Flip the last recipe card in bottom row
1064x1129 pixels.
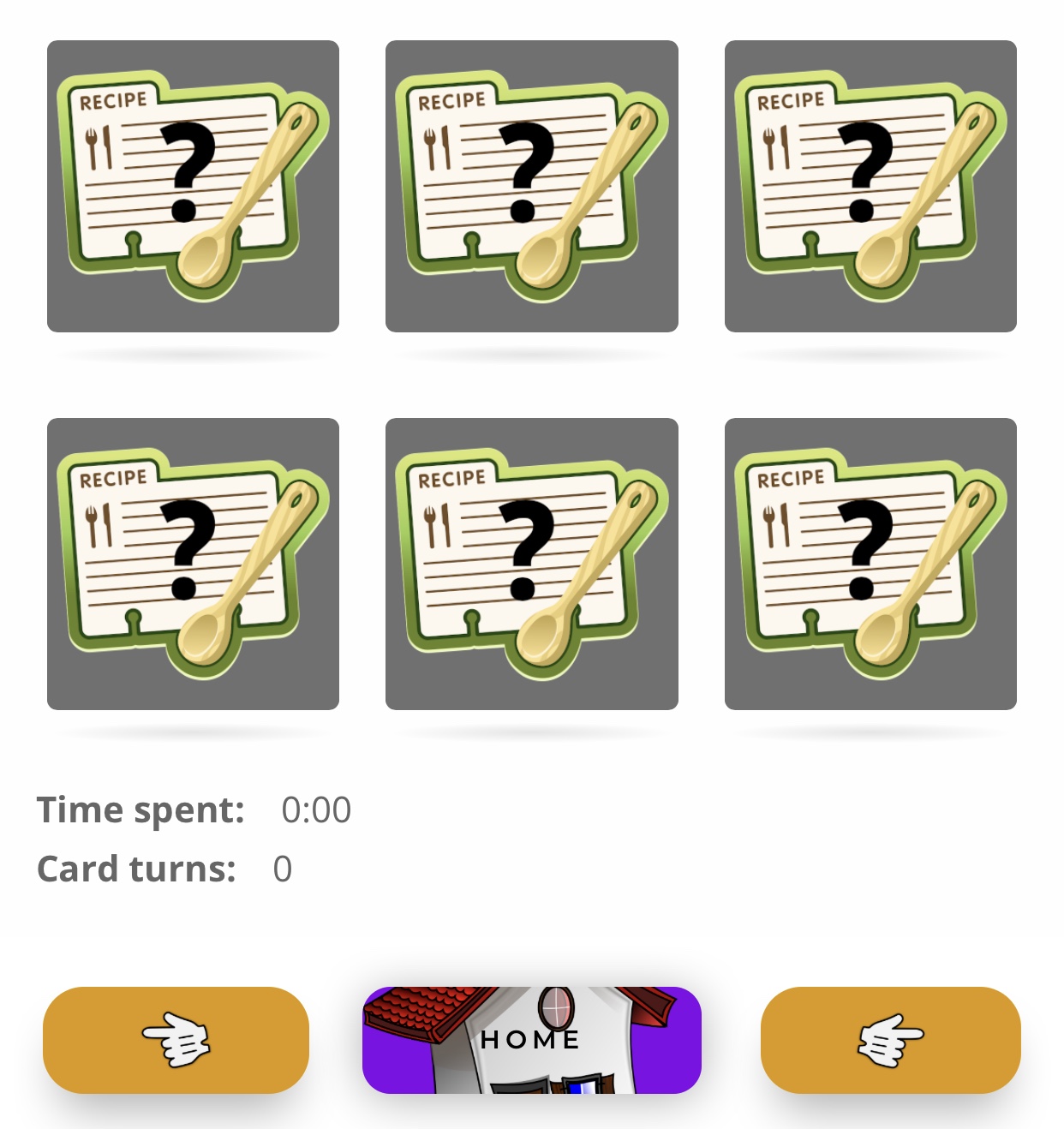point(870,564)
